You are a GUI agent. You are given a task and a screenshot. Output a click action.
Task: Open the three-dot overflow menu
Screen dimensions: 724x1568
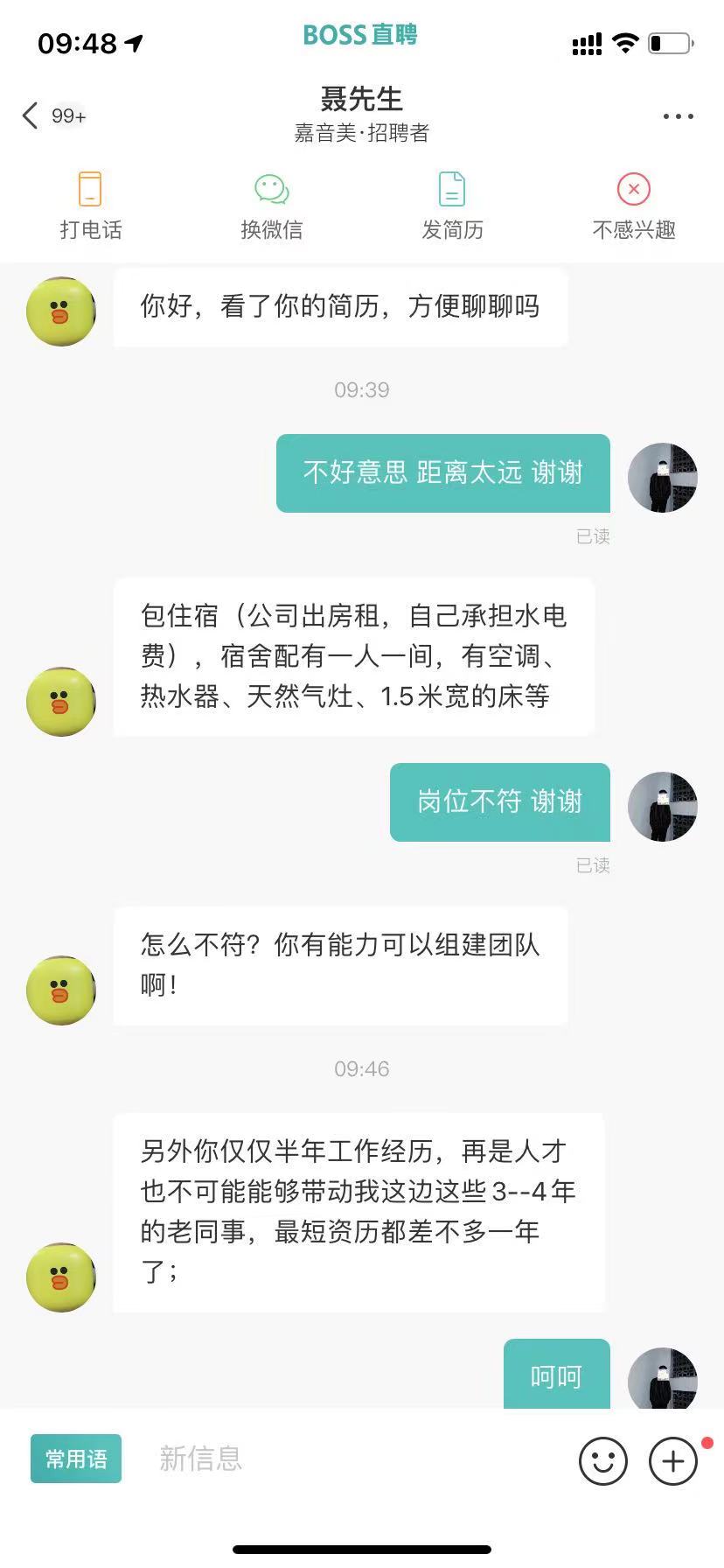(x=678, y=116)
